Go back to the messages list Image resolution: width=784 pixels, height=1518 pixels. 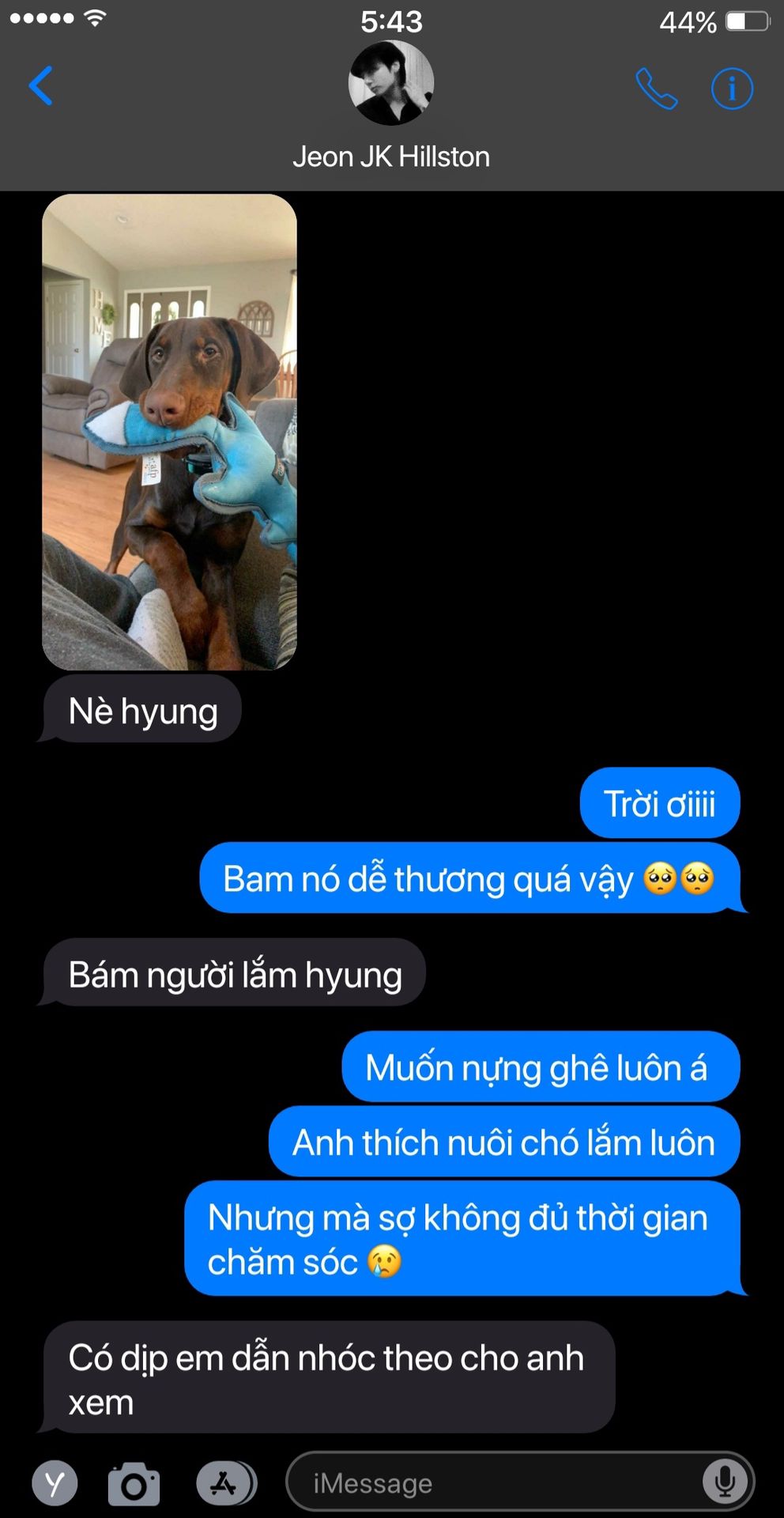[40, 85]
